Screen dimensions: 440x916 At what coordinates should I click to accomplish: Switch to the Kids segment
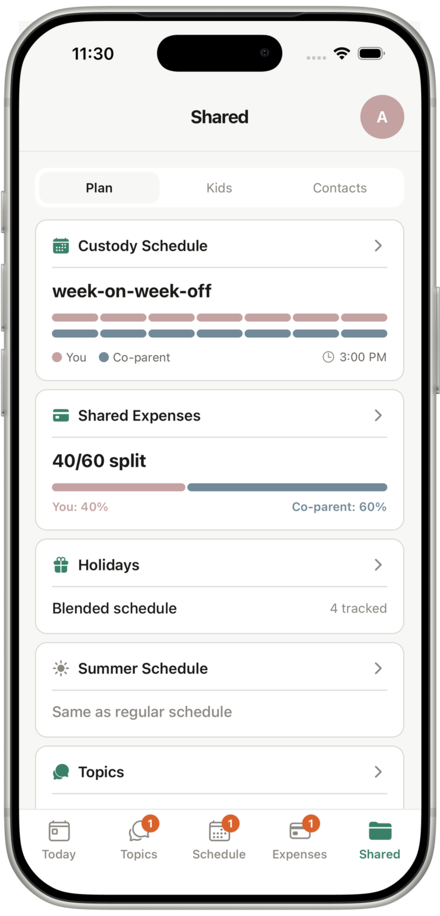point(219,188)
